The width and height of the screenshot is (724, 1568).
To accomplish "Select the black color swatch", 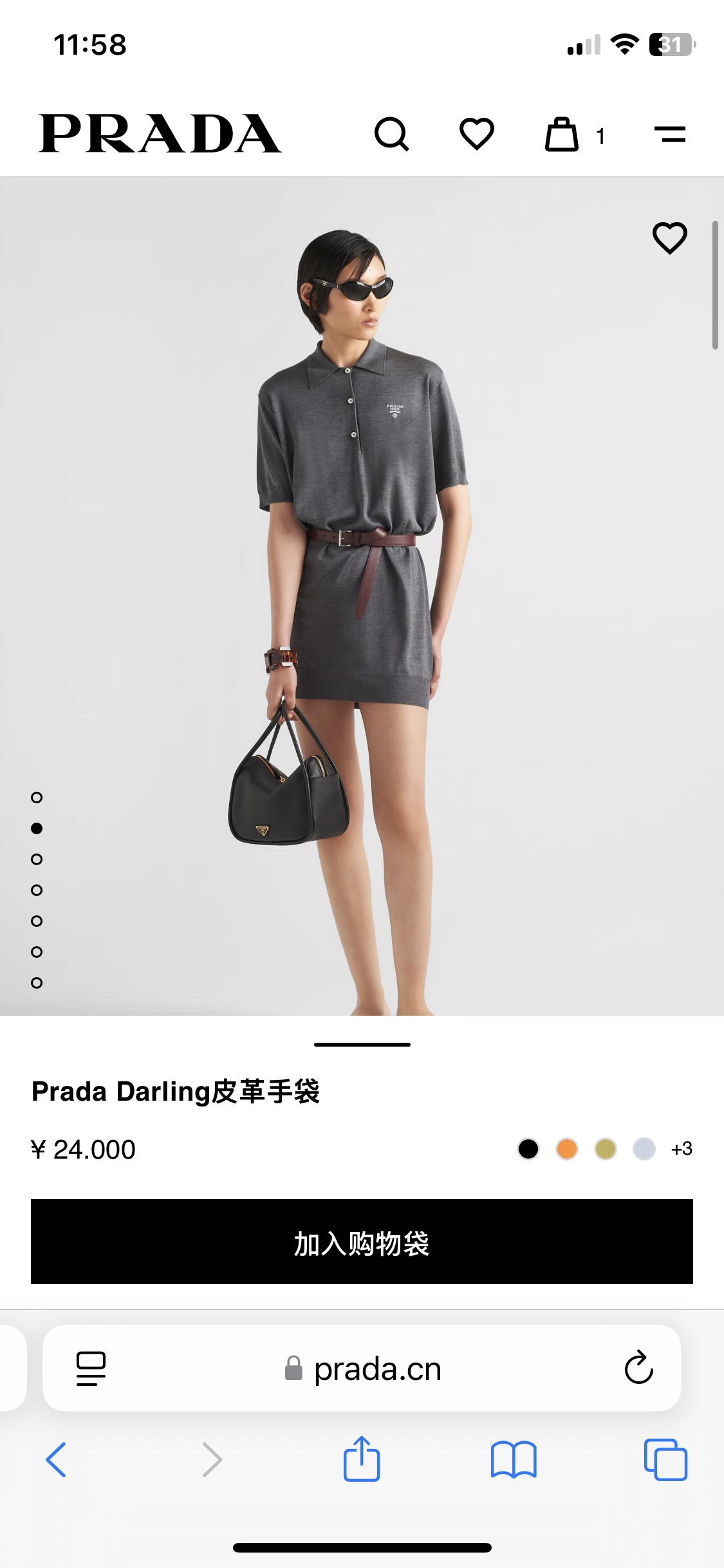I will click(528, 1149).
